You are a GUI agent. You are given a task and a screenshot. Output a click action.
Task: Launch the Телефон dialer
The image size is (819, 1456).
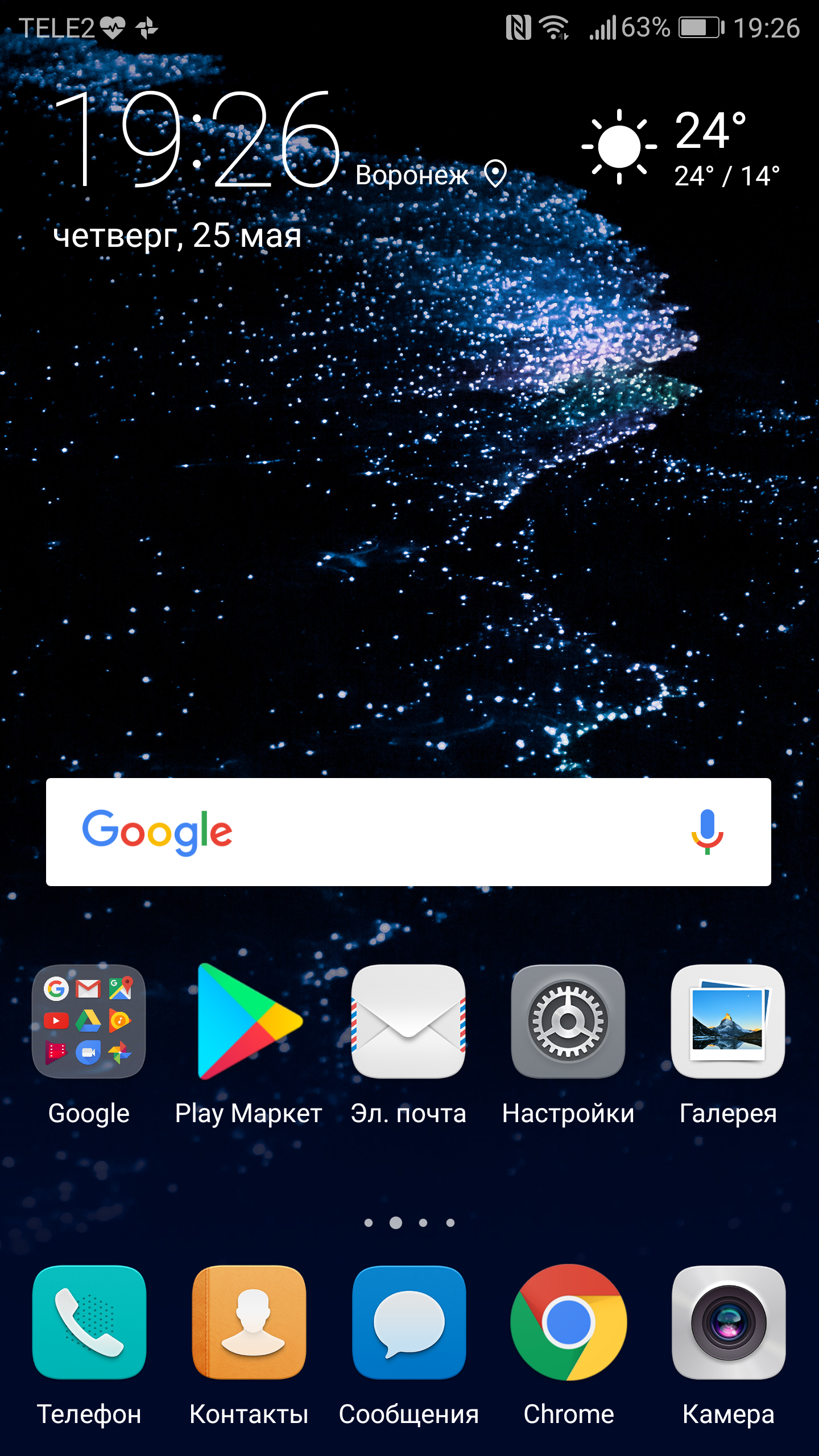coord(89,1322)
